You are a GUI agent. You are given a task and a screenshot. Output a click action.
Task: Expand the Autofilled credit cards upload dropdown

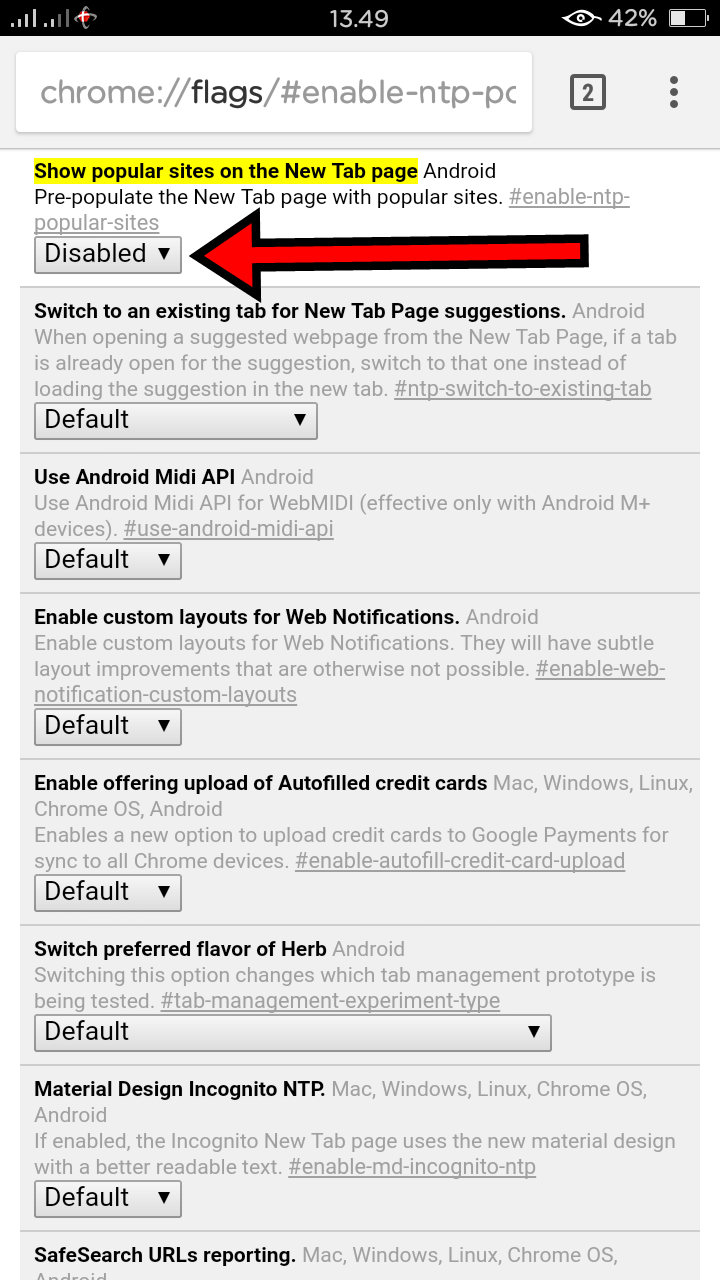pos(108,892)
